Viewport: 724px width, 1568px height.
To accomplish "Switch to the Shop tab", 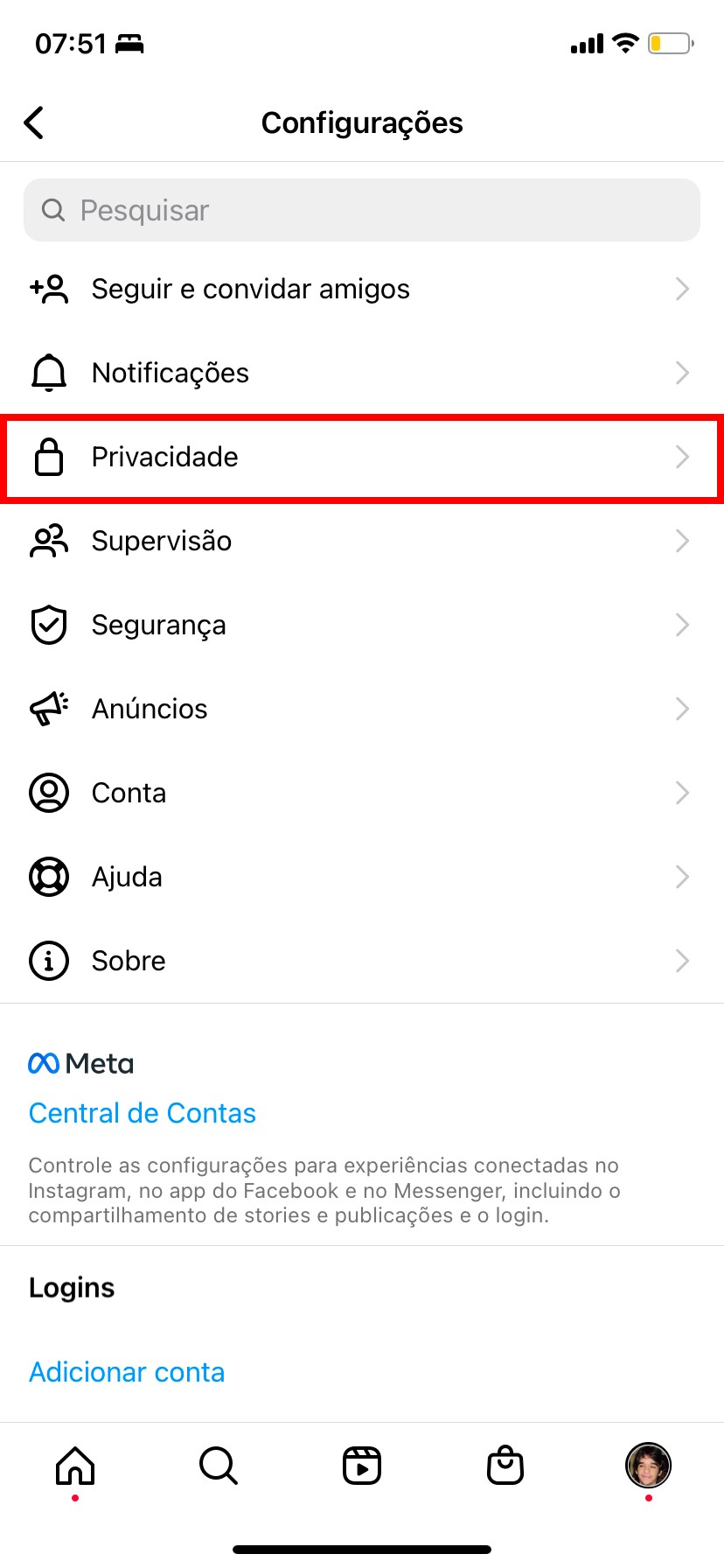I will pos(505,1466).
